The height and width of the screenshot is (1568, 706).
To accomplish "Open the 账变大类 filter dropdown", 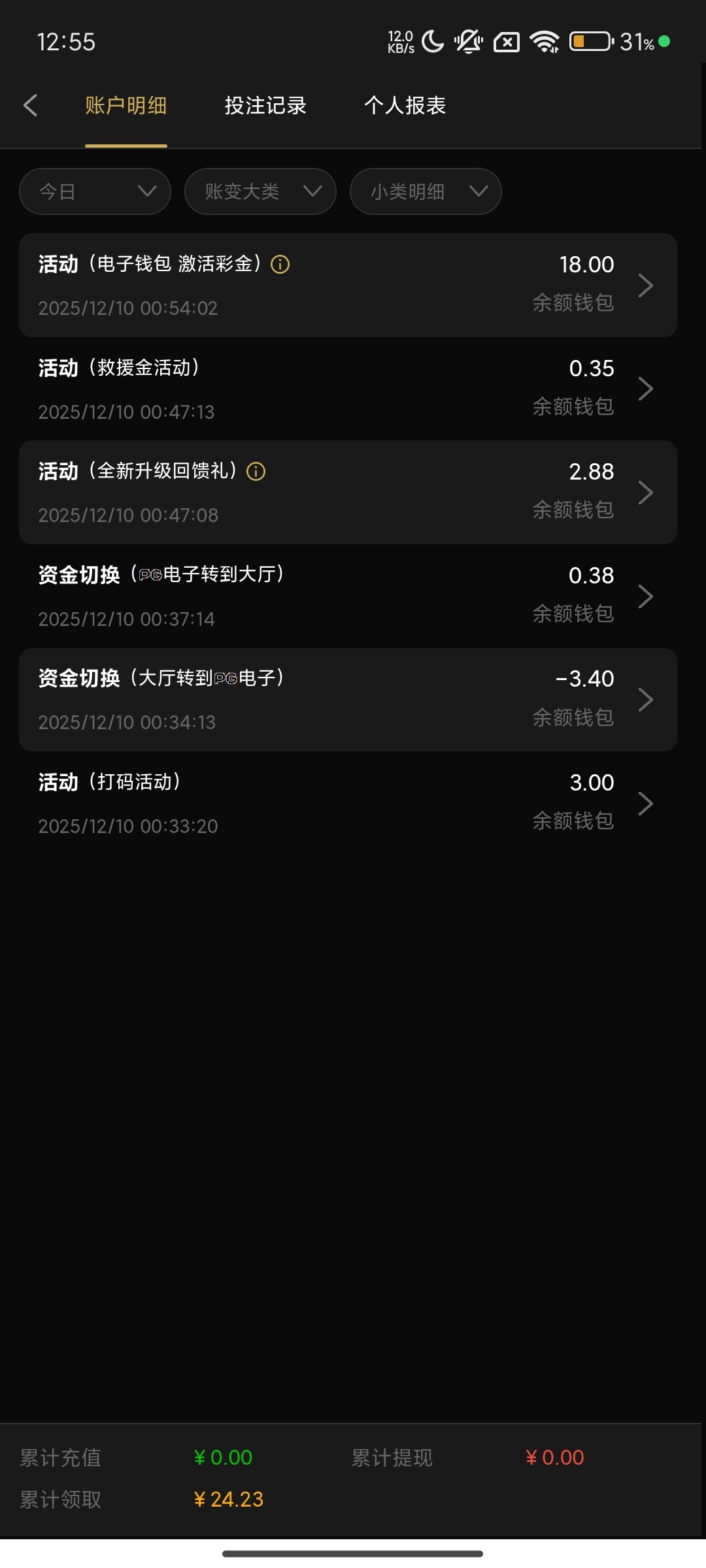I will pyautogui.click(x=260, y=191).
